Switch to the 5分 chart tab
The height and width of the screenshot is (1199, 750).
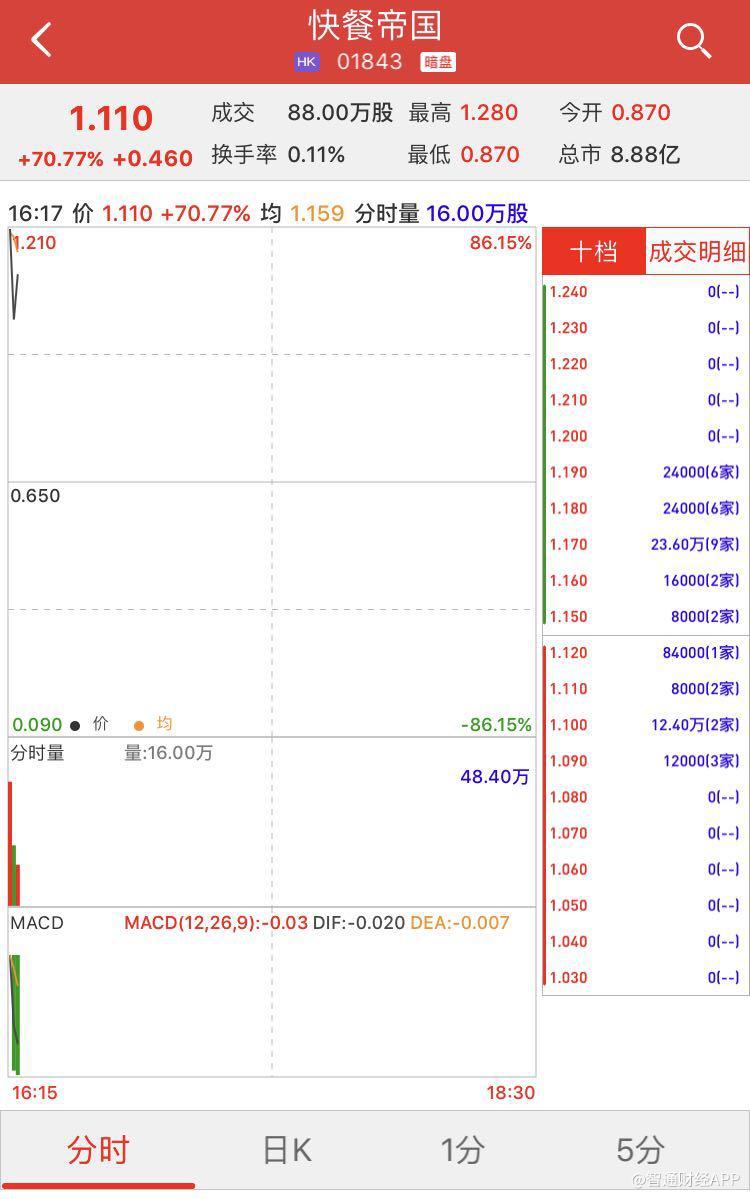[640, 1150]
